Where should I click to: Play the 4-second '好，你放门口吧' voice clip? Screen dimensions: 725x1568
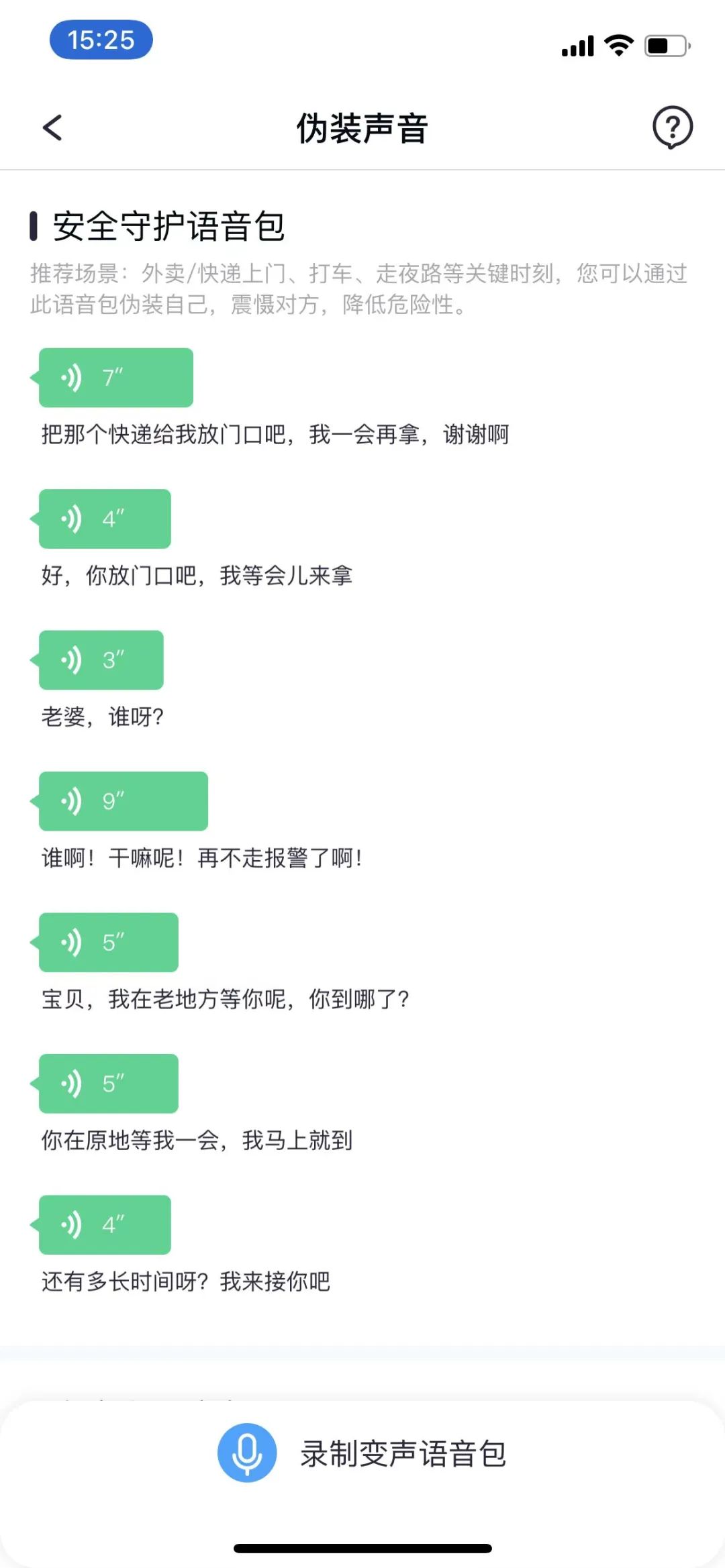click(x=104, y=518)
